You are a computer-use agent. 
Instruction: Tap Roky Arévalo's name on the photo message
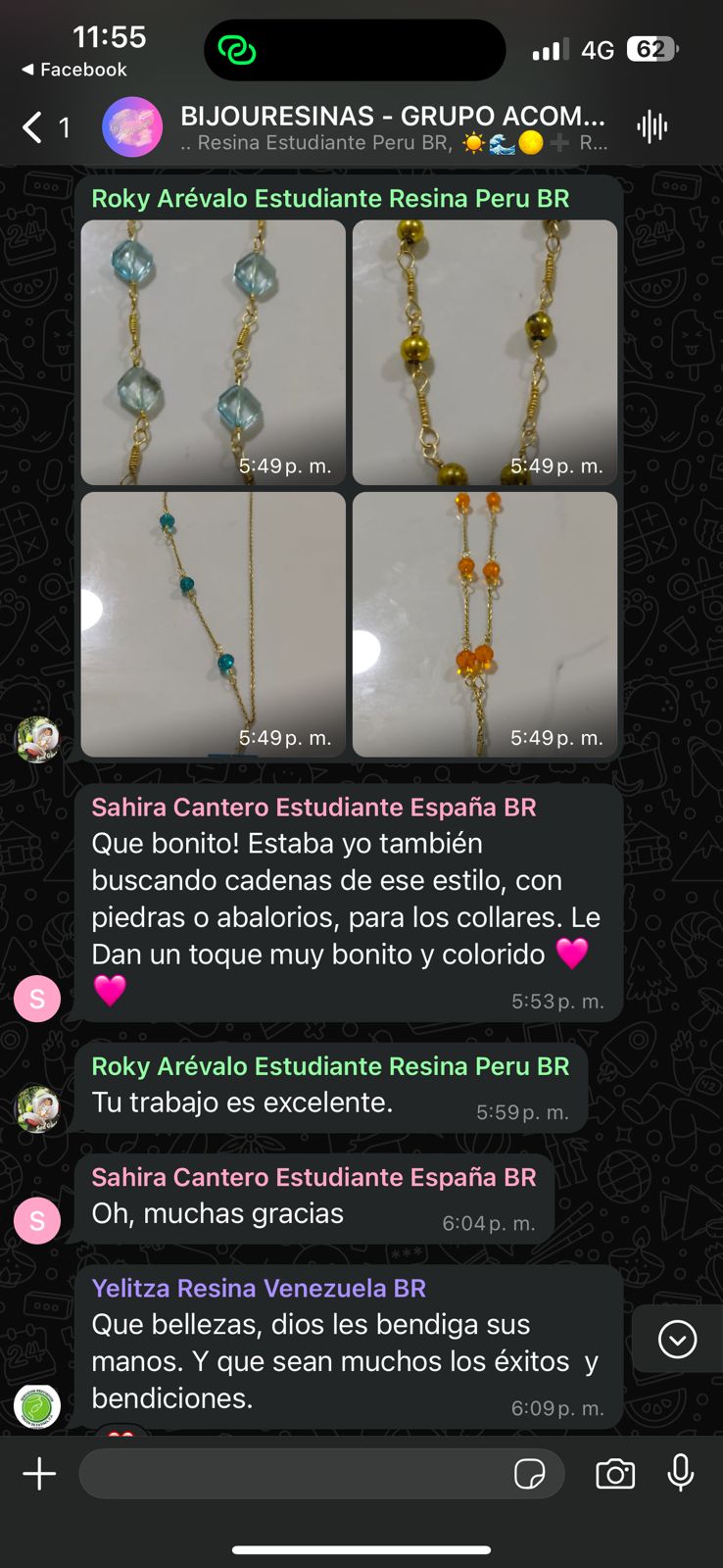point(330,199)
